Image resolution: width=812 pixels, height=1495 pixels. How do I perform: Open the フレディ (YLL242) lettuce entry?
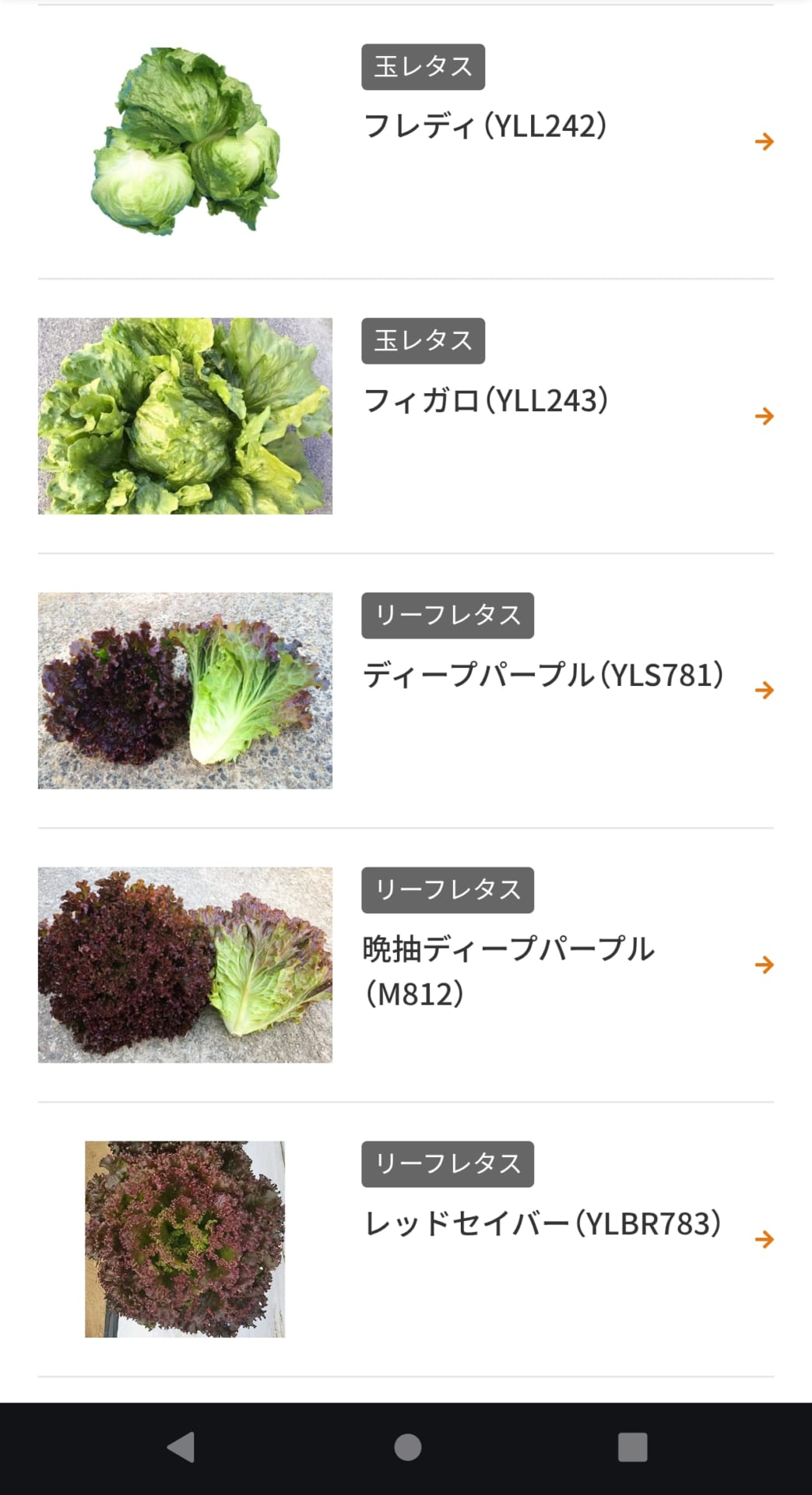click(x=484, y=126)
